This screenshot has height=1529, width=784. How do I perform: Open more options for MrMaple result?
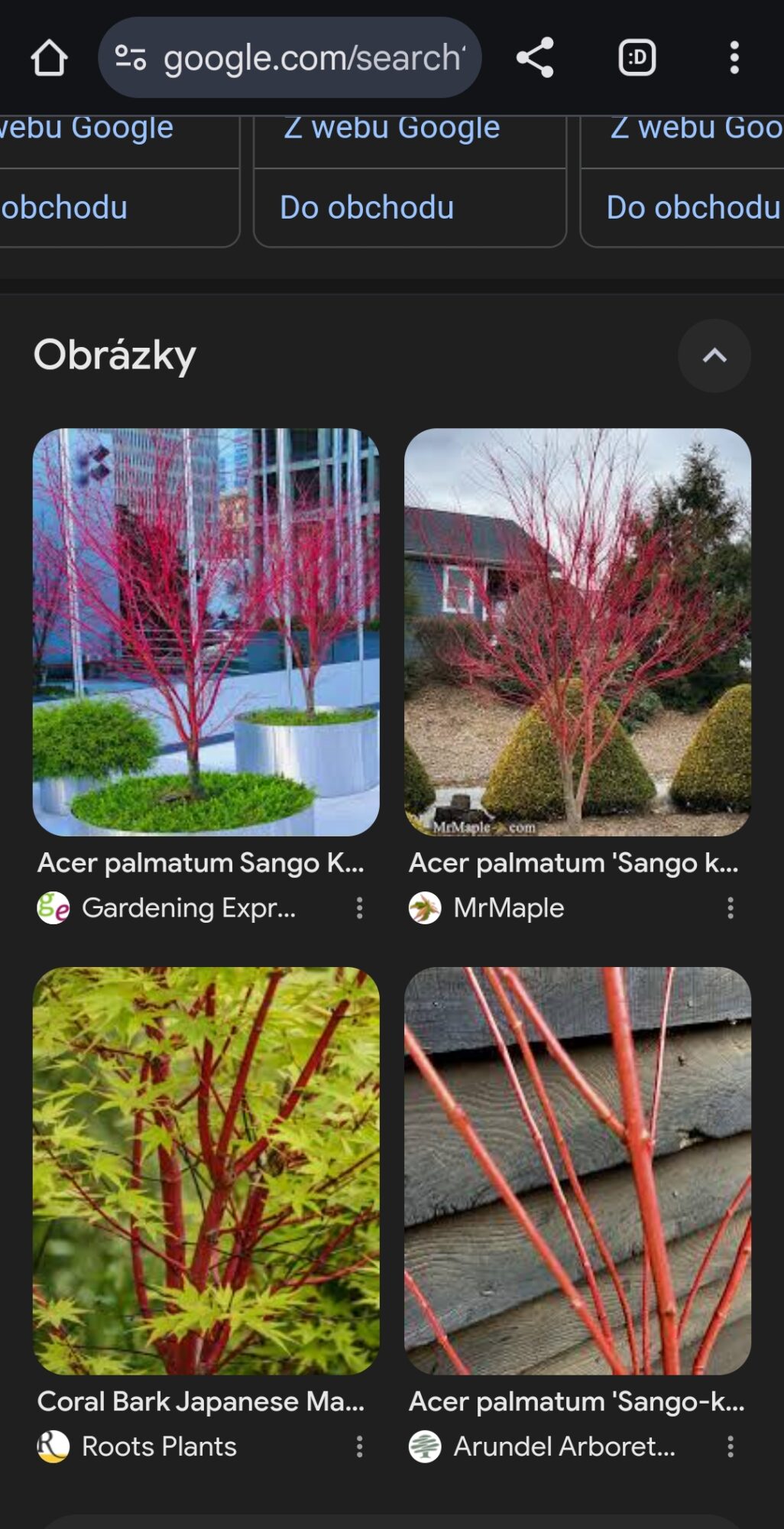(731, 908)
